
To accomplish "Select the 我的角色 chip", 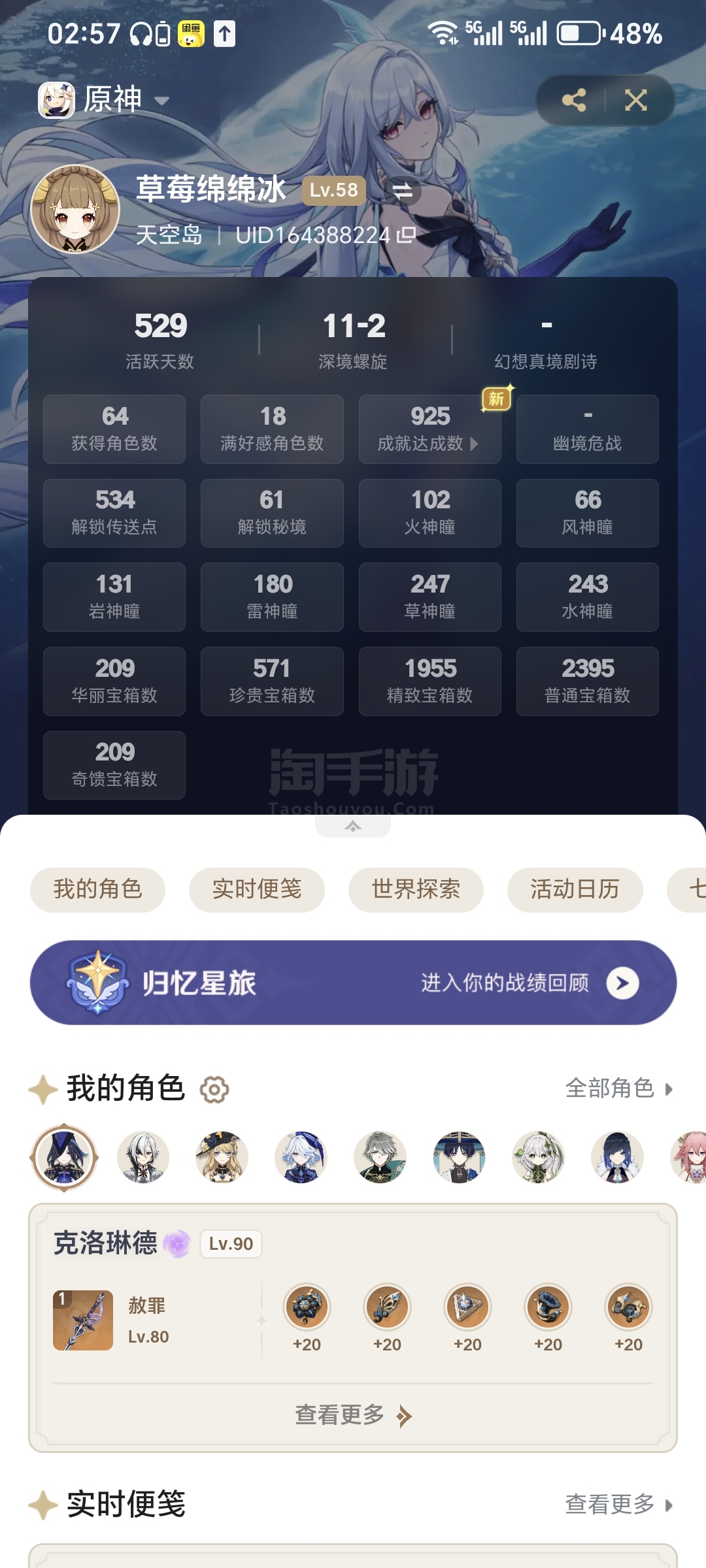I will click(97, 889).
